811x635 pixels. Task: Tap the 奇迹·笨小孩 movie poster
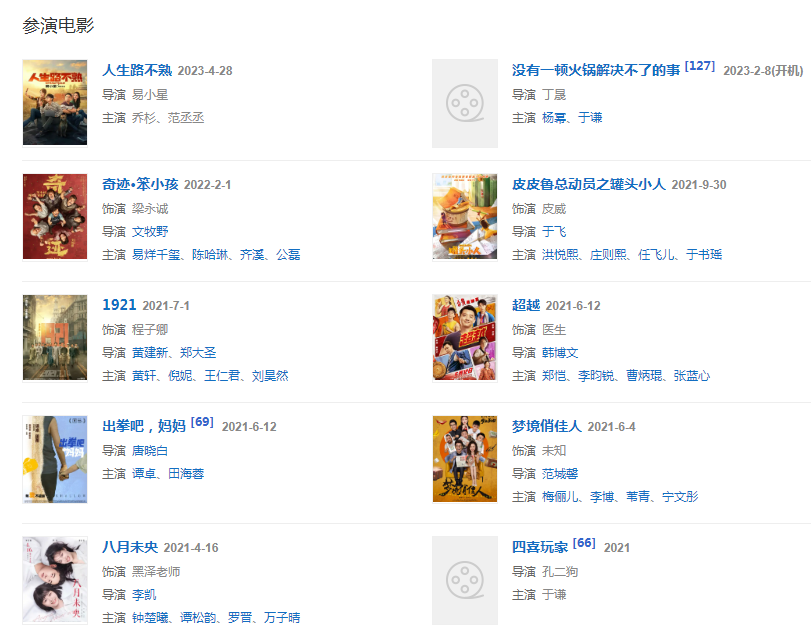click(x=55, y=216)
